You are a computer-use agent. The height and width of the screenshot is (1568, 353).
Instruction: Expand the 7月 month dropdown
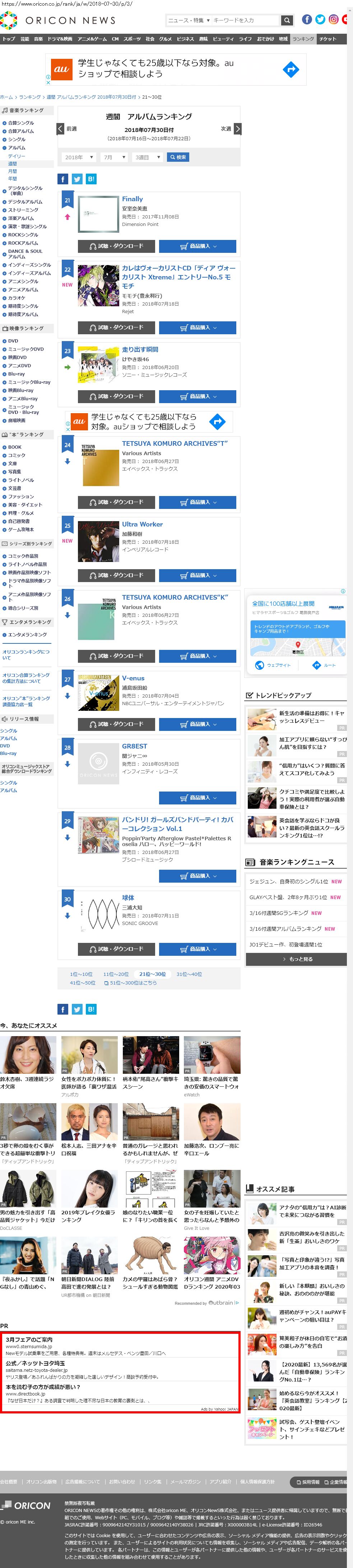(114, 157)
